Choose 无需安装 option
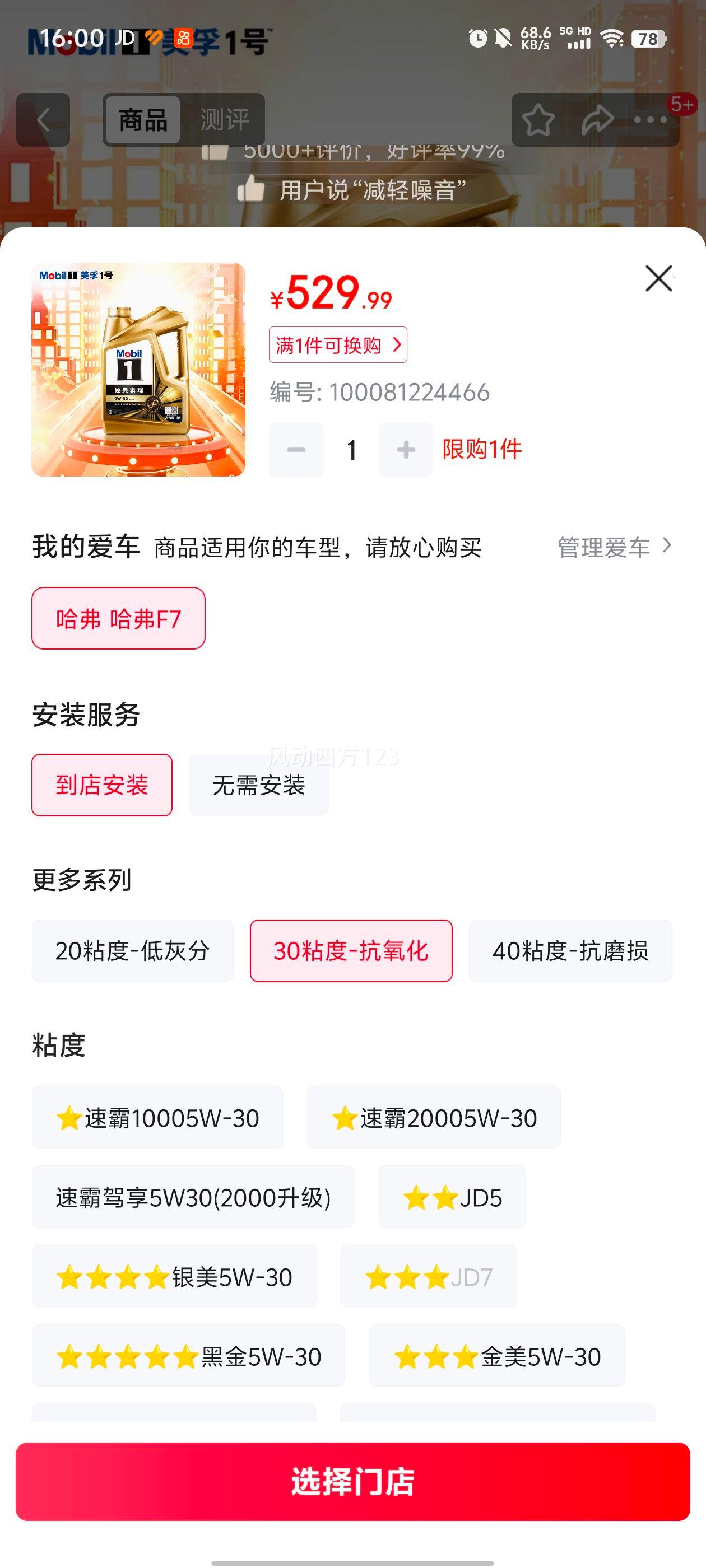This screenshot has width=706, height=1568. coord(259,785)
